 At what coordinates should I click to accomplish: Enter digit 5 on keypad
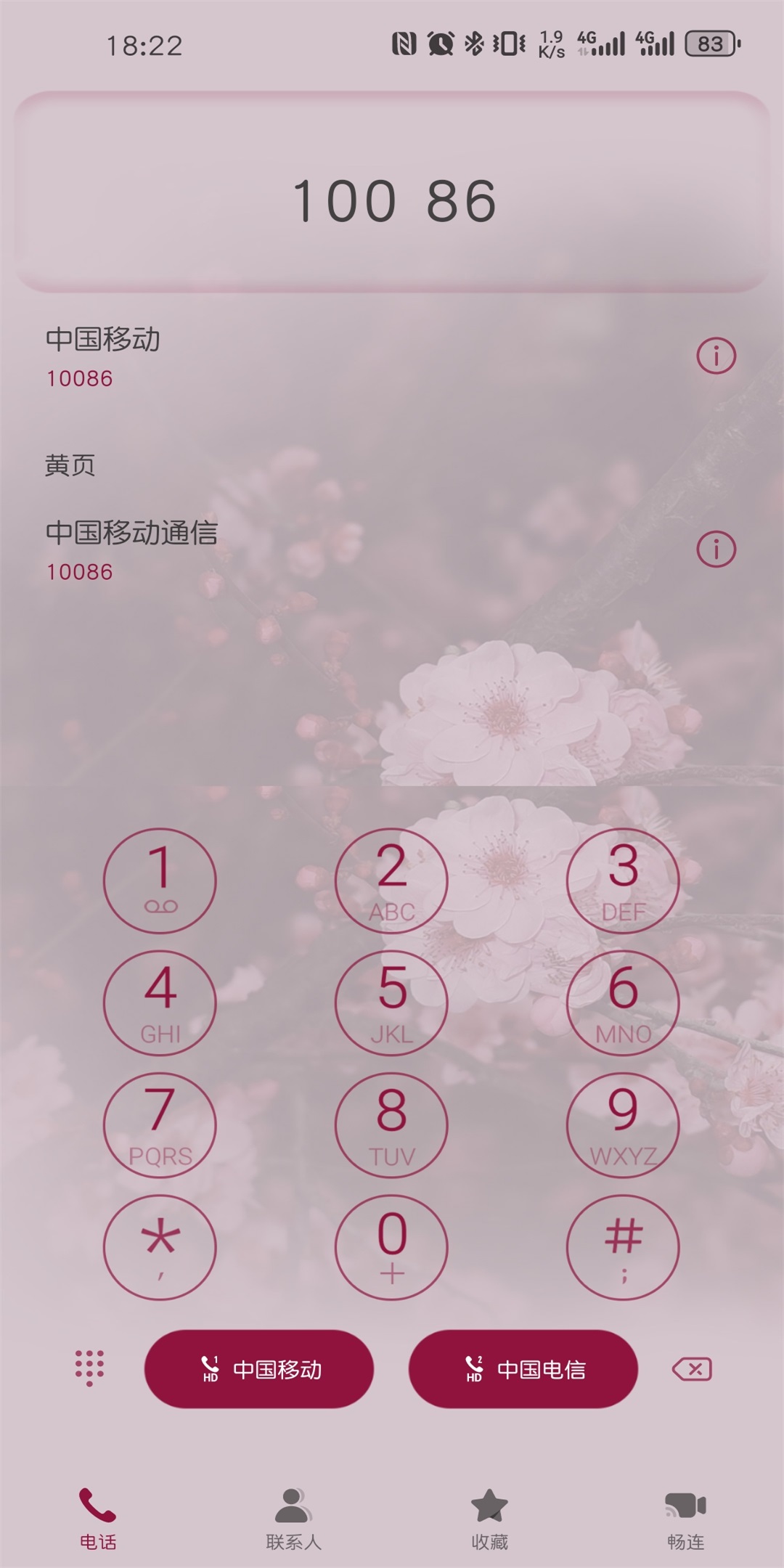tap(391, 1003)
